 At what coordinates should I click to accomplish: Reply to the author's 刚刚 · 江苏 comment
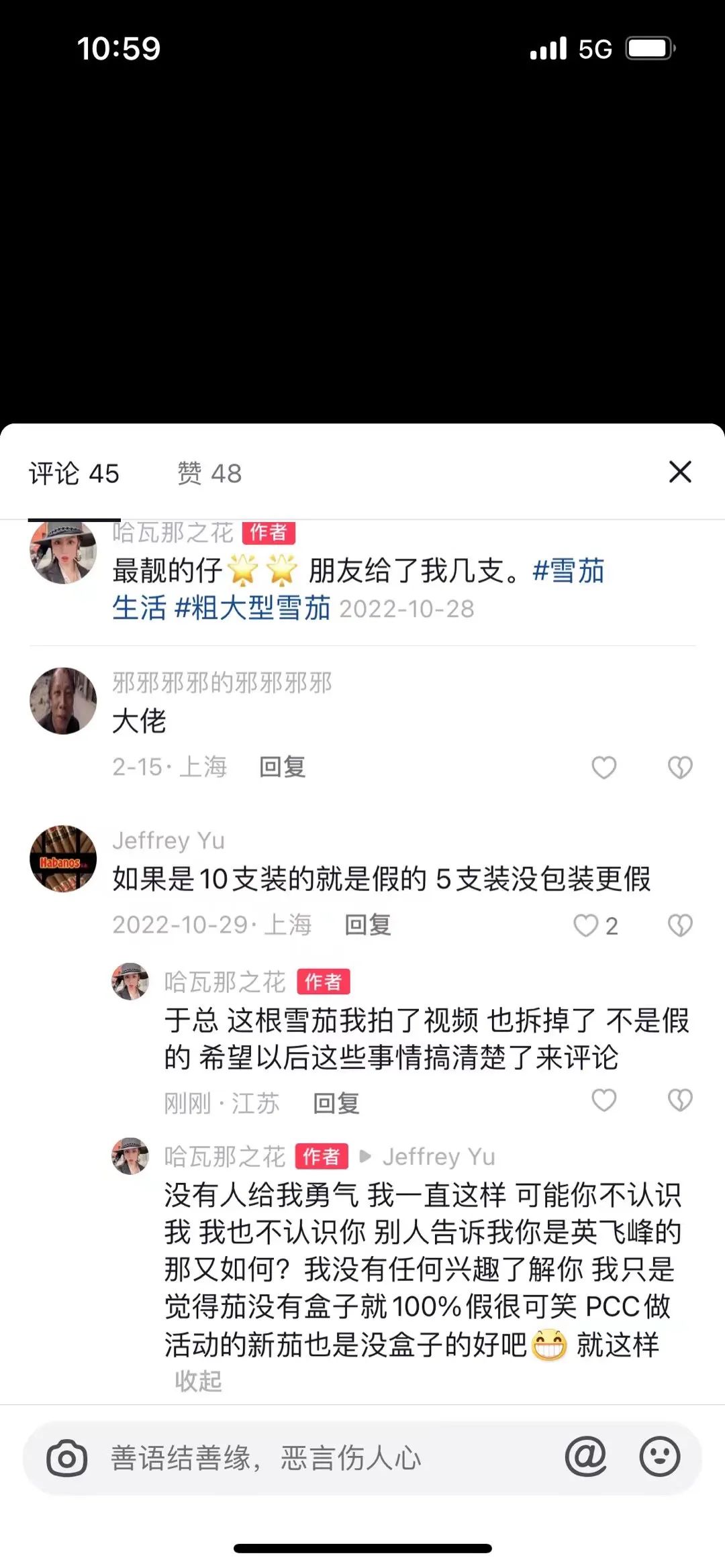[x=336, y=1103]
